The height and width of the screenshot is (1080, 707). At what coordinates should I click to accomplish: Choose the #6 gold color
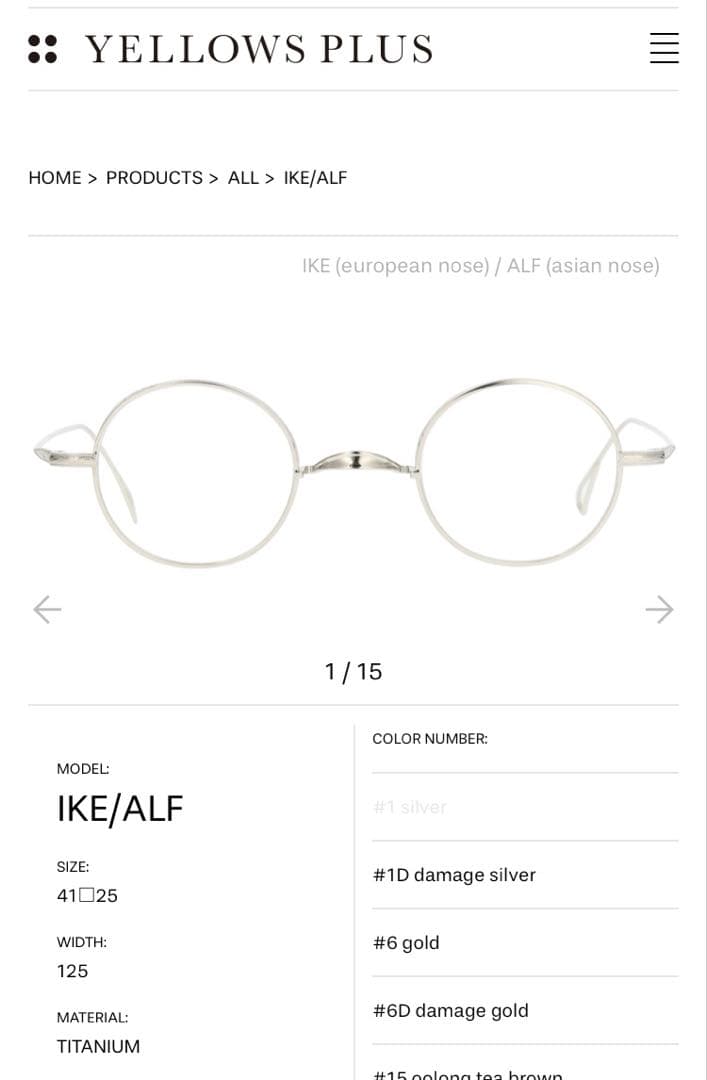tap(406, 943)
